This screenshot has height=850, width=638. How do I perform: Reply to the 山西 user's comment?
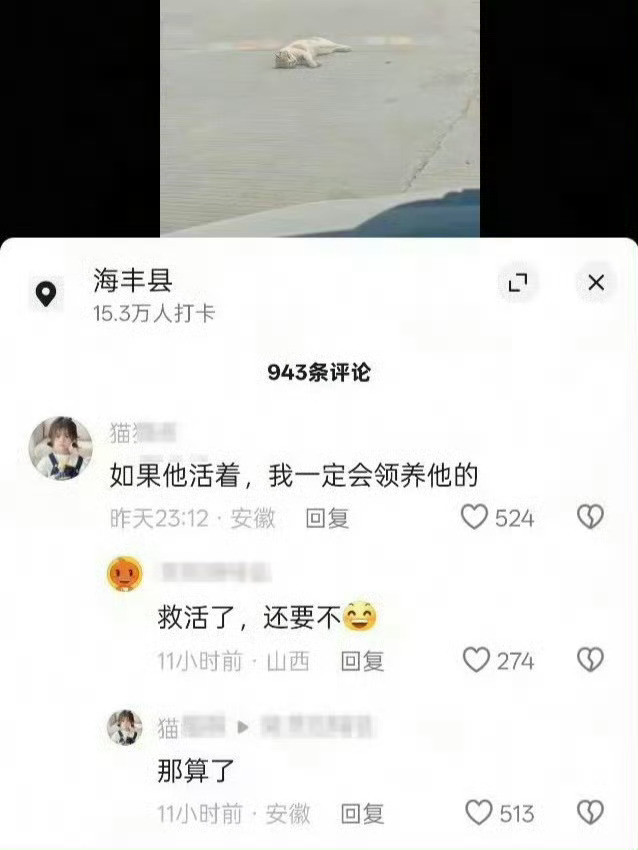[362, 661]
